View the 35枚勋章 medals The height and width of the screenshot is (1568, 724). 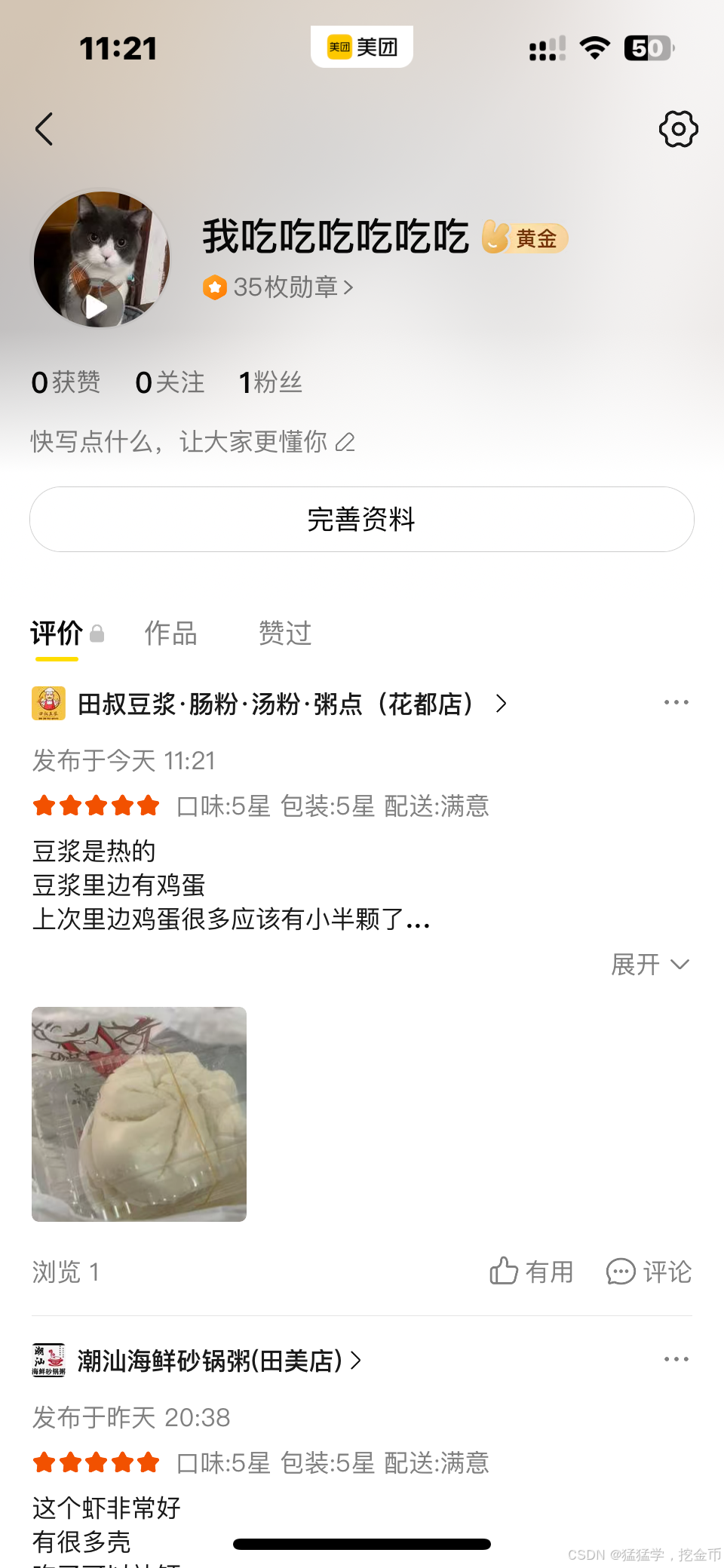(278, 287)
